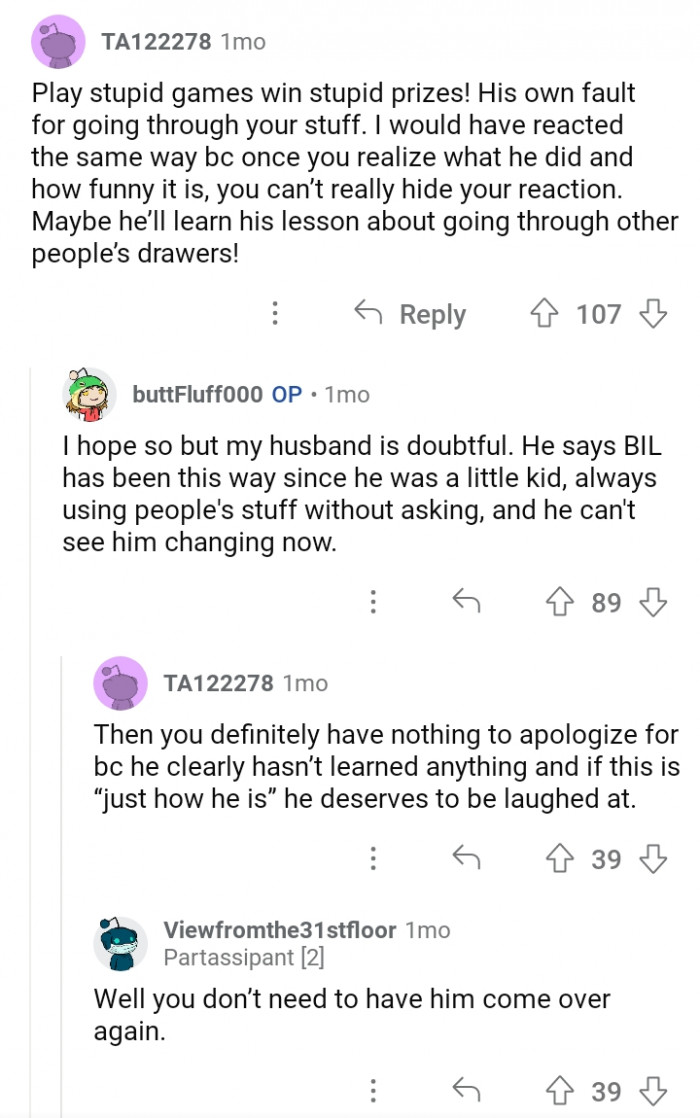Image resolution: width=700 pixels, height=1118 pixels.
Task: Tap Viewfromthe31stfloor's avatar
Action: (x=120, y=943)
